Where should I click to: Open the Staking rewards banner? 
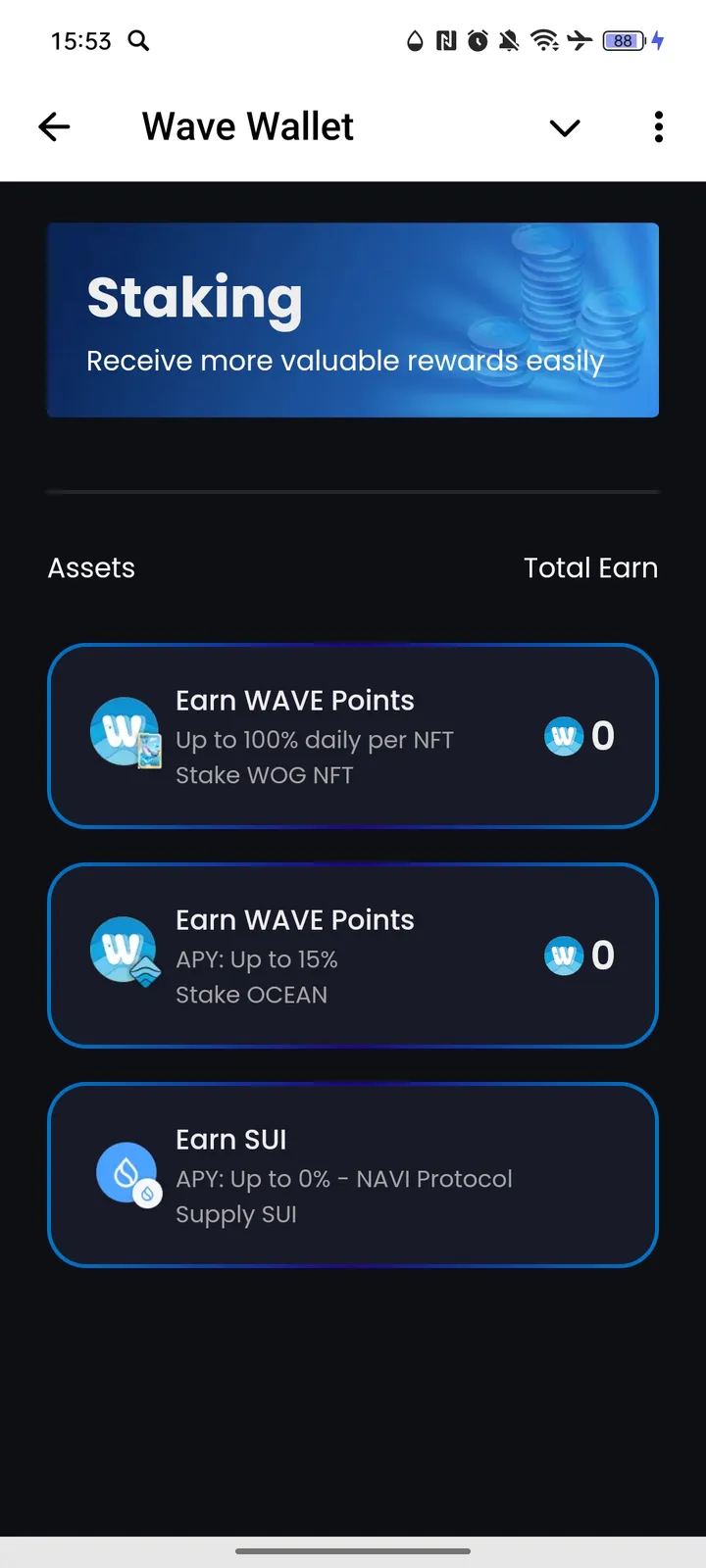[x=353, y=319]
